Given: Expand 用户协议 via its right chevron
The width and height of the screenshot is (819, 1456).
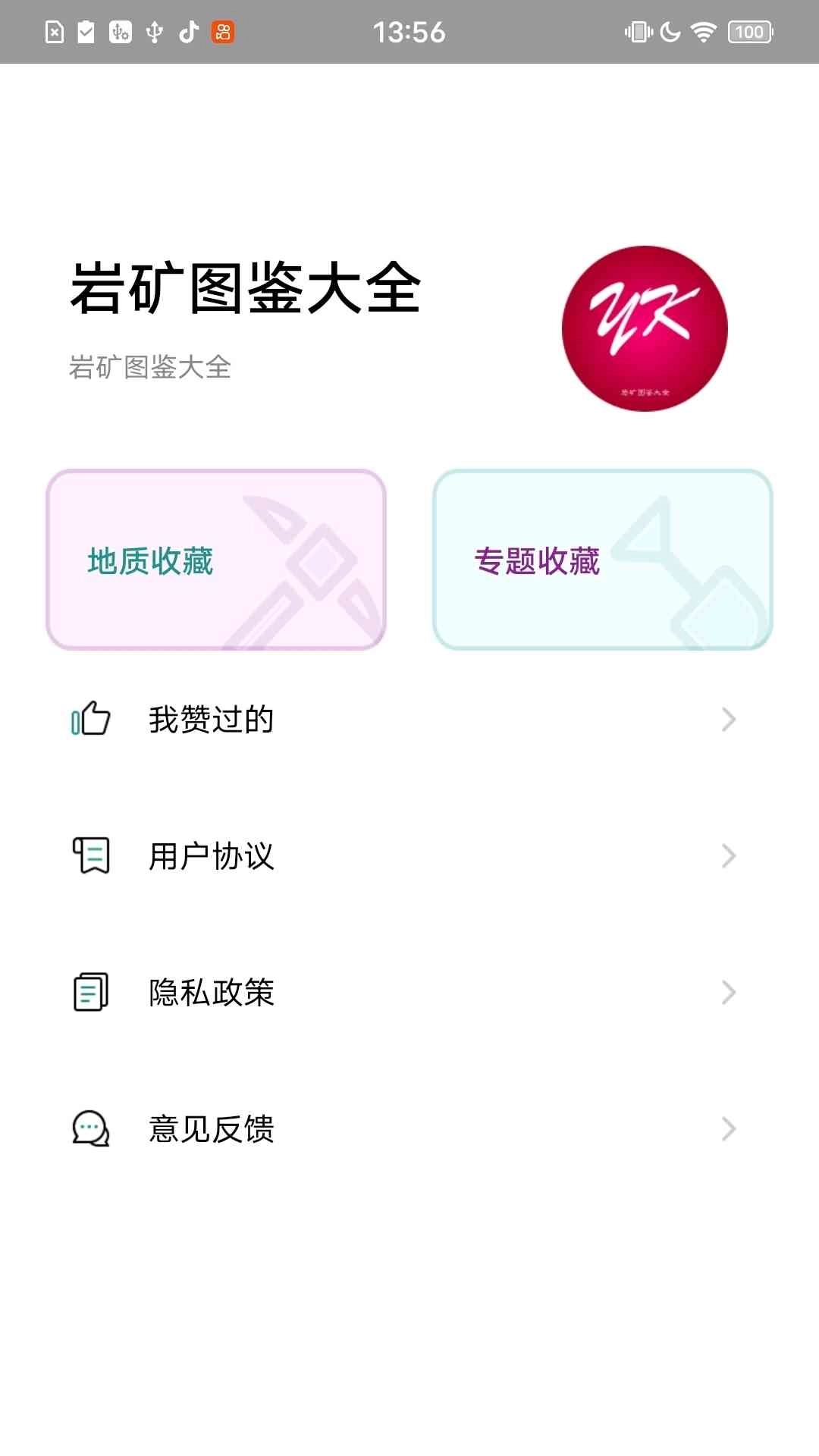Looking at the screenshot, I should pos(730,856).
